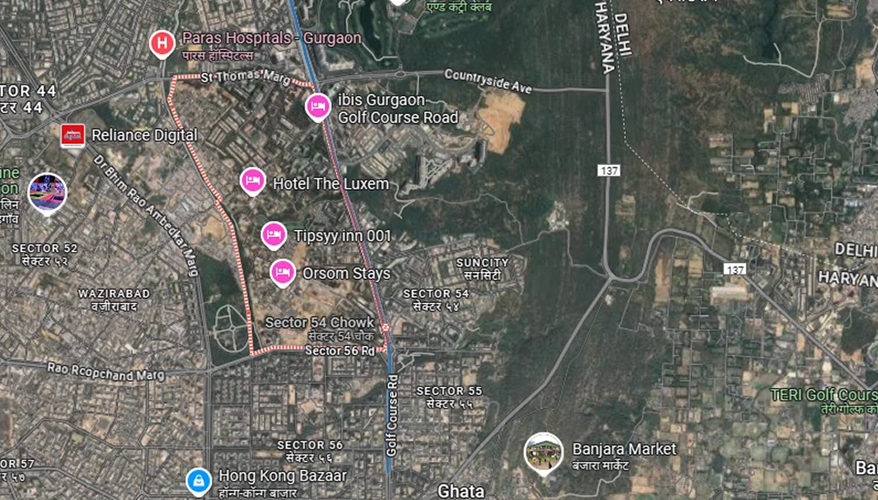Image resolution: width=878 pixels, height=500 pixels.
Task: Open Hotel The Luxem marker
Action: (253, 181)
